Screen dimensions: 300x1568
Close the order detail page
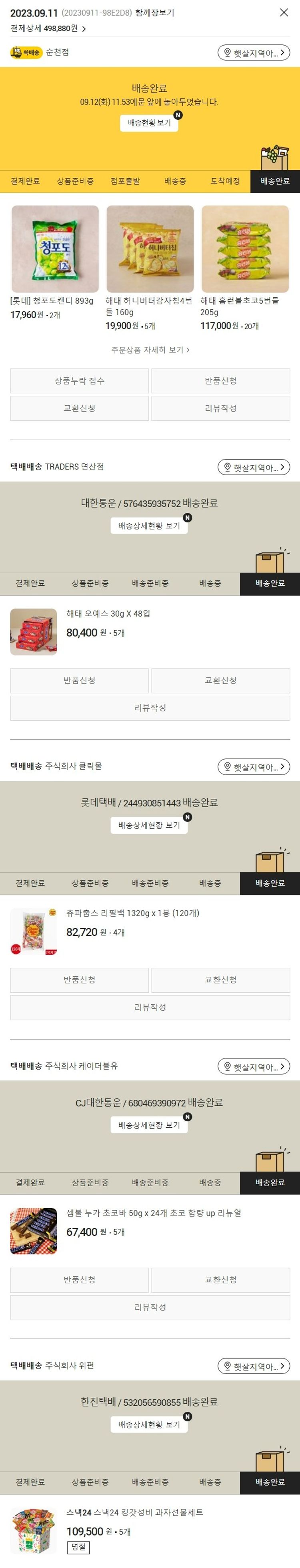click(x=284, y=12)
